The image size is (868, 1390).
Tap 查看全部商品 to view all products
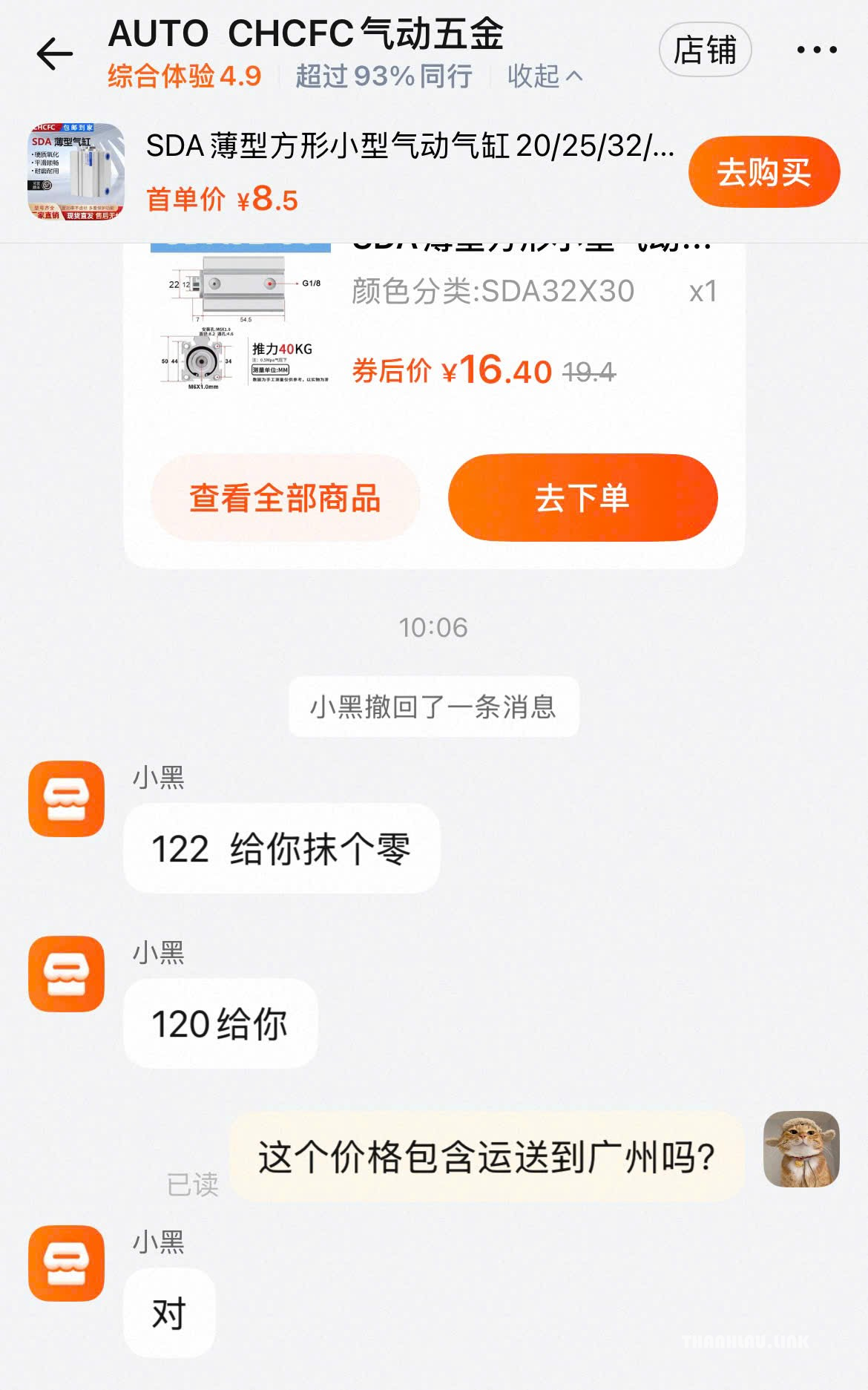pos(285,498)
